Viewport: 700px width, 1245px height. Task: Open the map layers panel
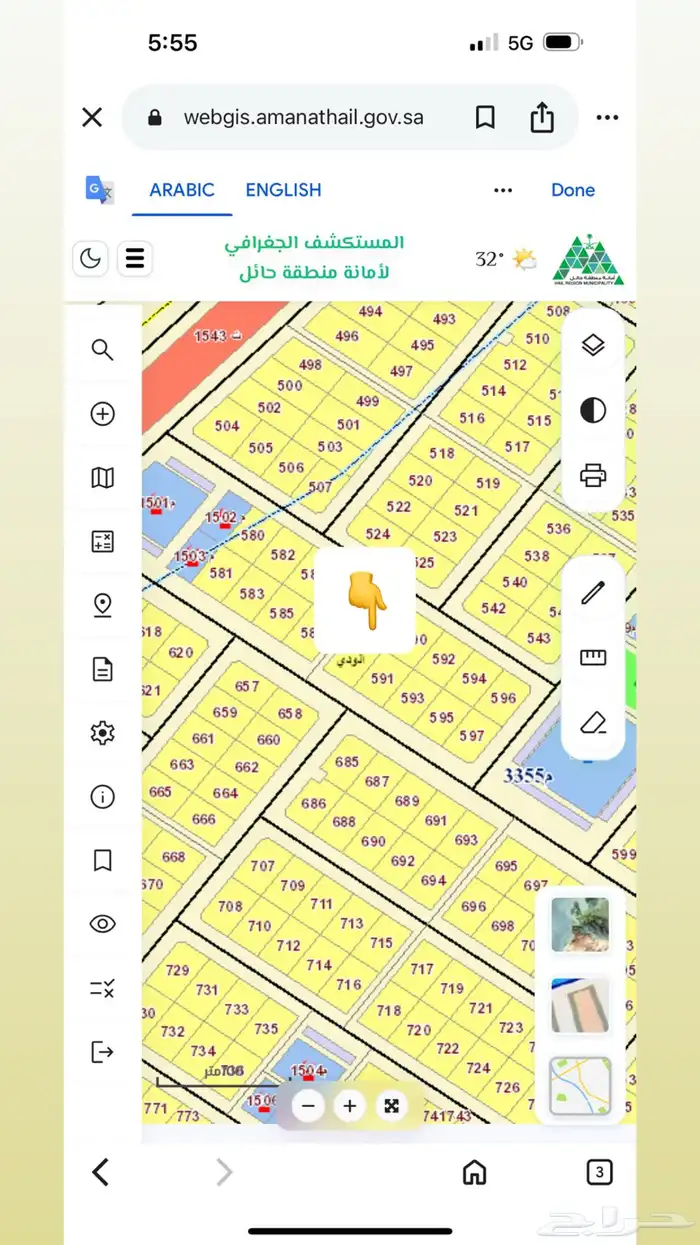point(593,346)
